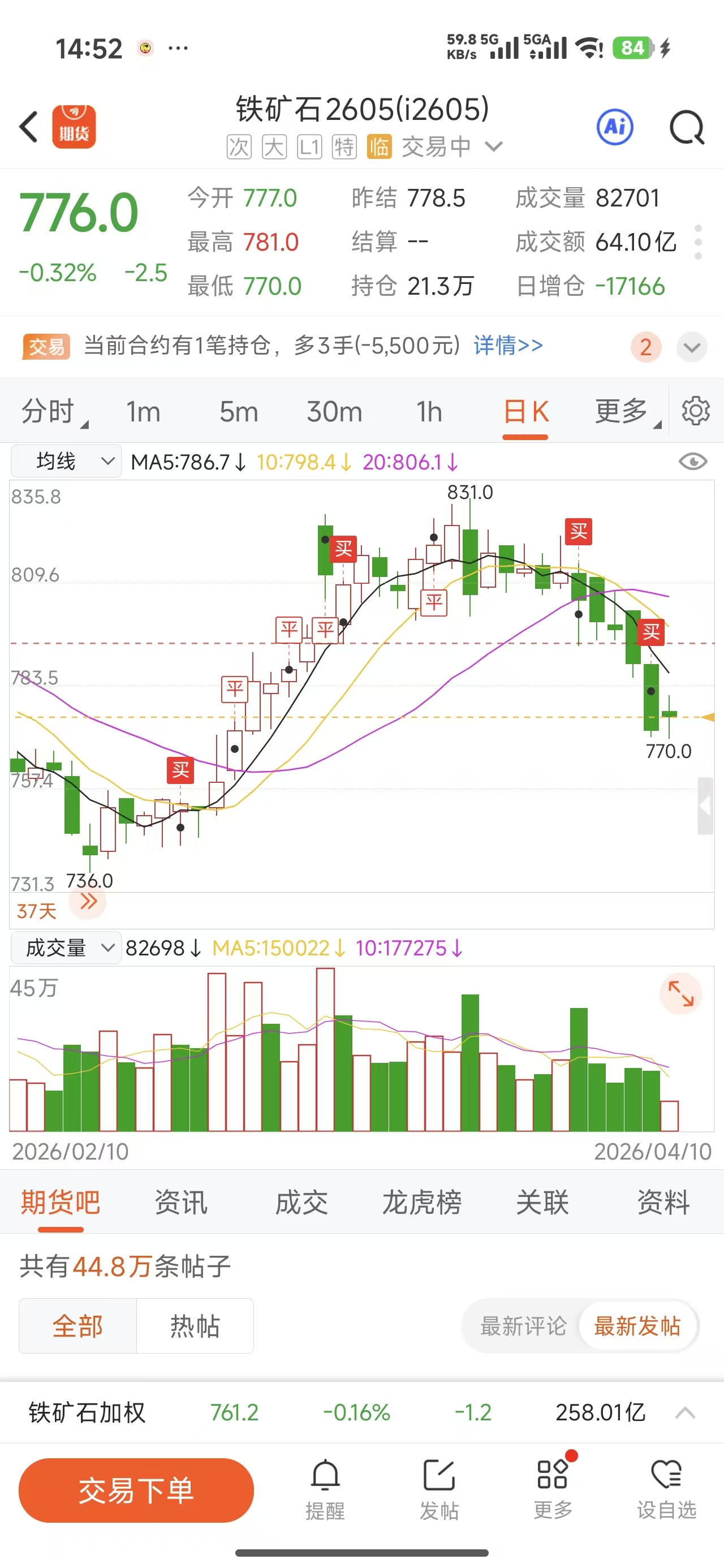Open position details link 详情>>
Viewport: 724px width, 1568px height.
pos(508,346)
